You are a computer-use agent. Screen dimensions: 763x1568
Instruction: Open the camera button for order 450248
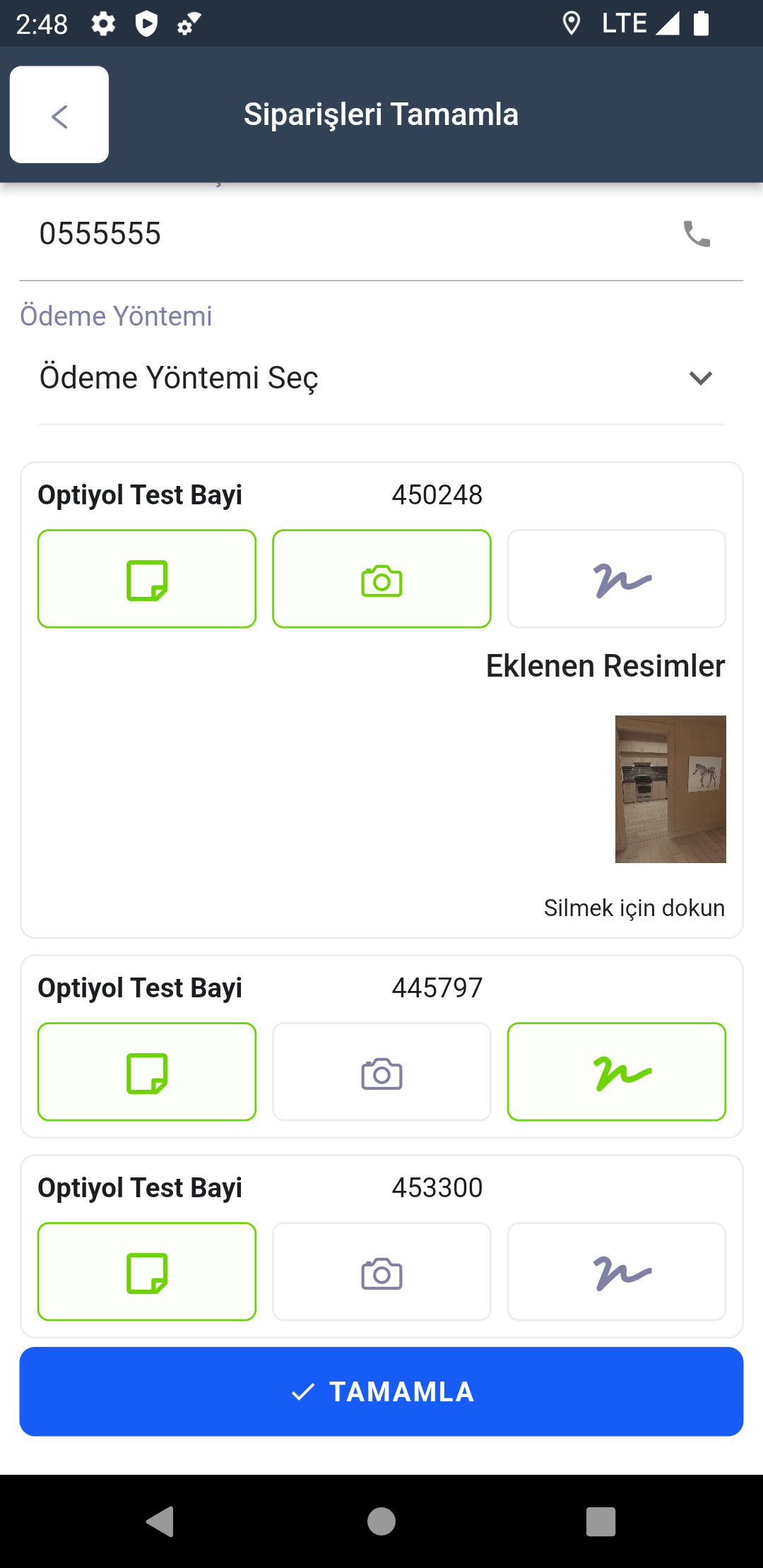pyautogui.click(x=381, y=579)
